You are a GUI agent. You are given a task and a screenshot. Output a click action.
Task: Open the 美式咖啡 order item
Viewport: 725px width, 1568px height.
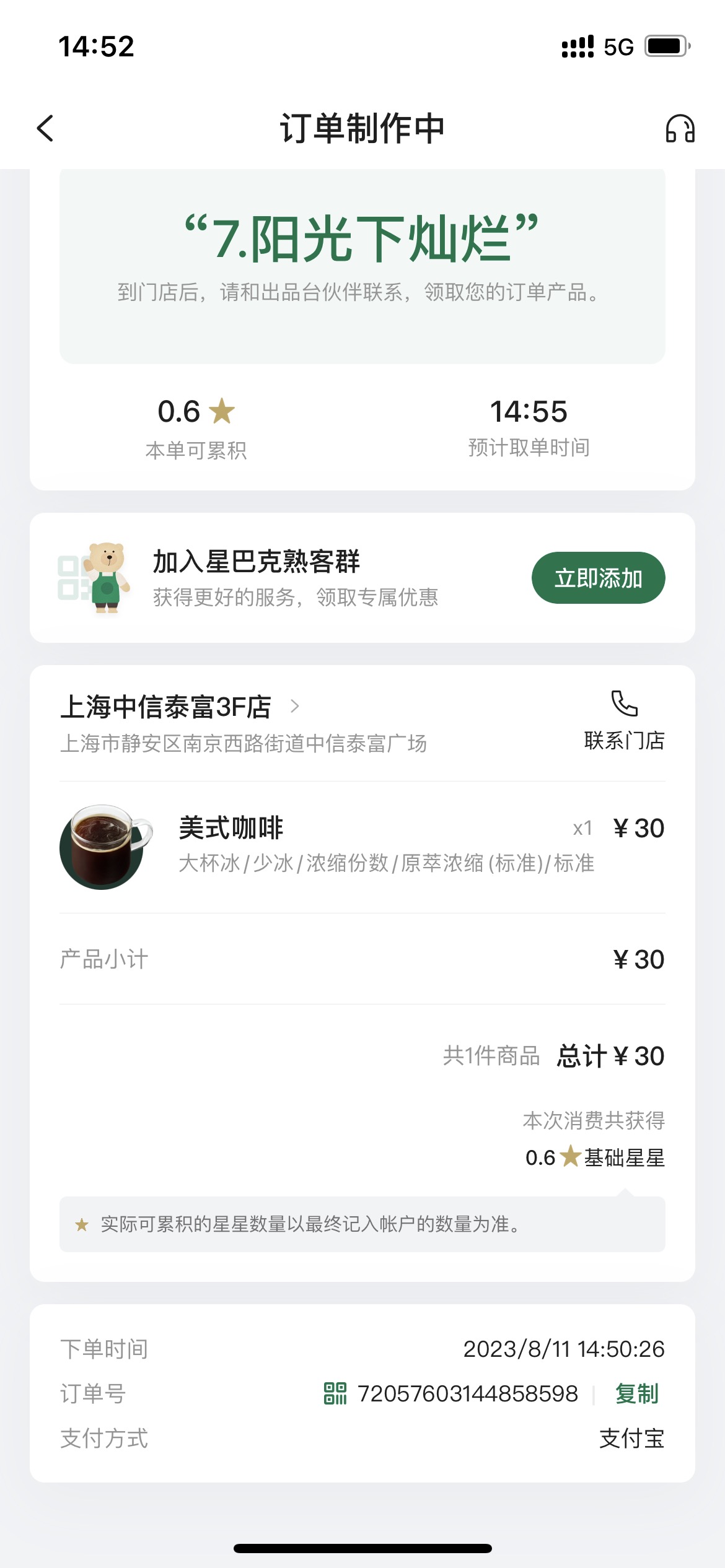pyautogui.click(x=362, y=847)
